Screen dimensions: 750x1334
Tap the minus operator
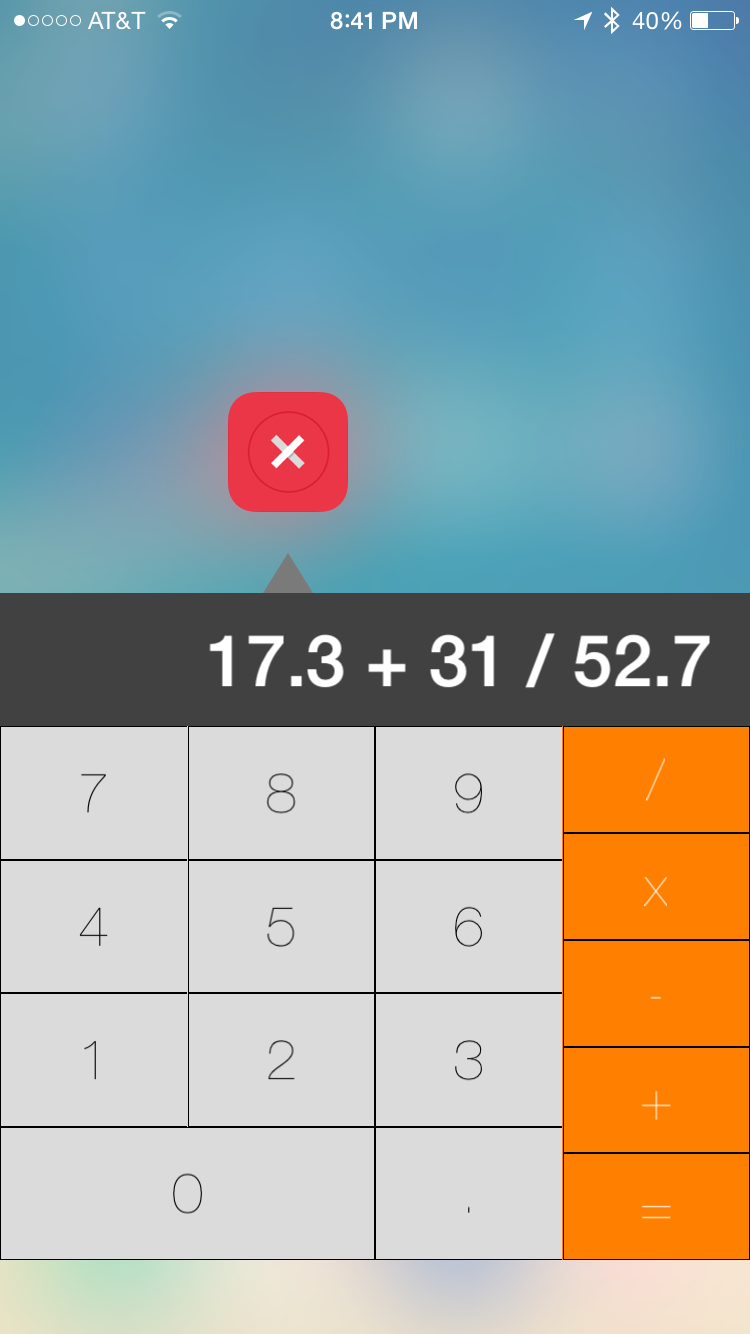coord(656,994)
